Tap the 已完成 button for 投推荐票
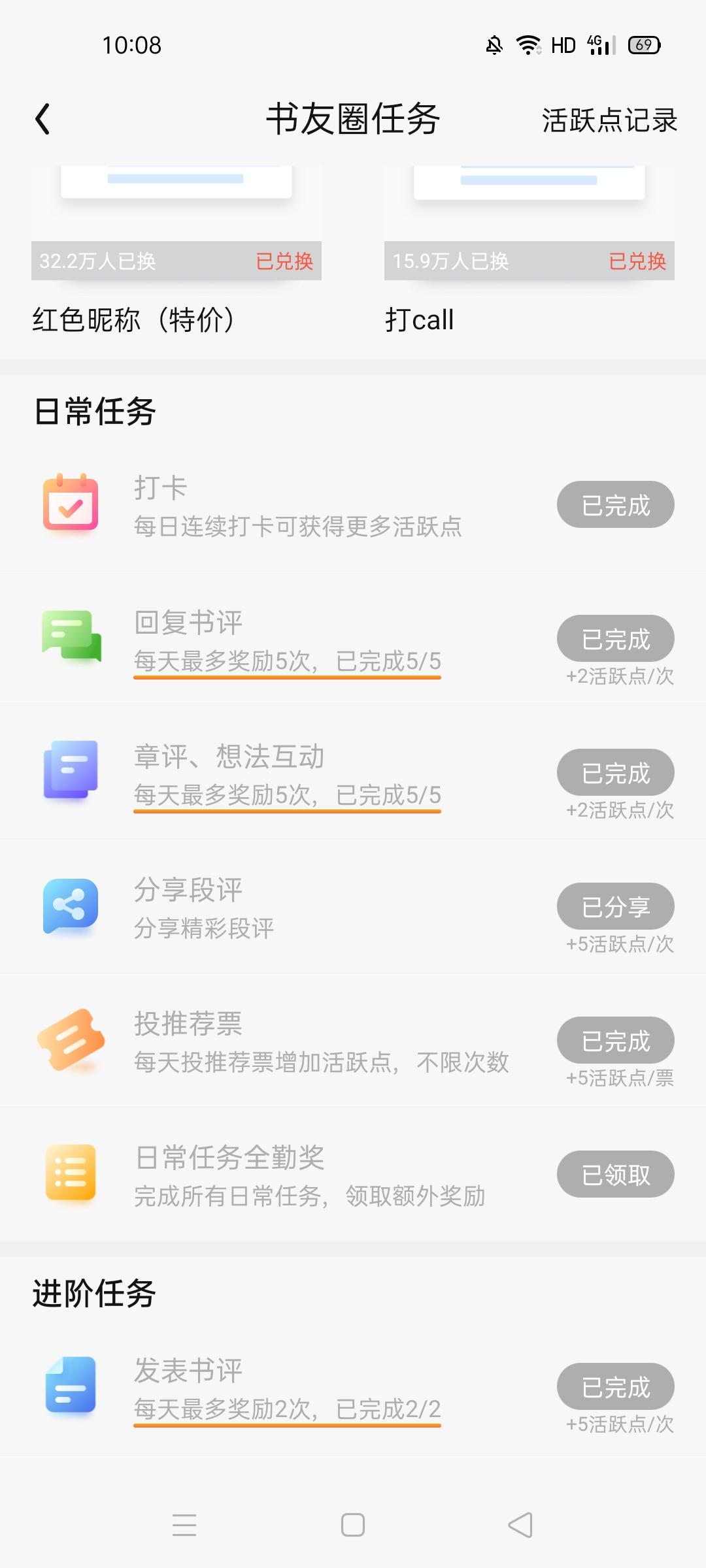The width and height of the screenshot is (706, 1568). click(616, 1040)
